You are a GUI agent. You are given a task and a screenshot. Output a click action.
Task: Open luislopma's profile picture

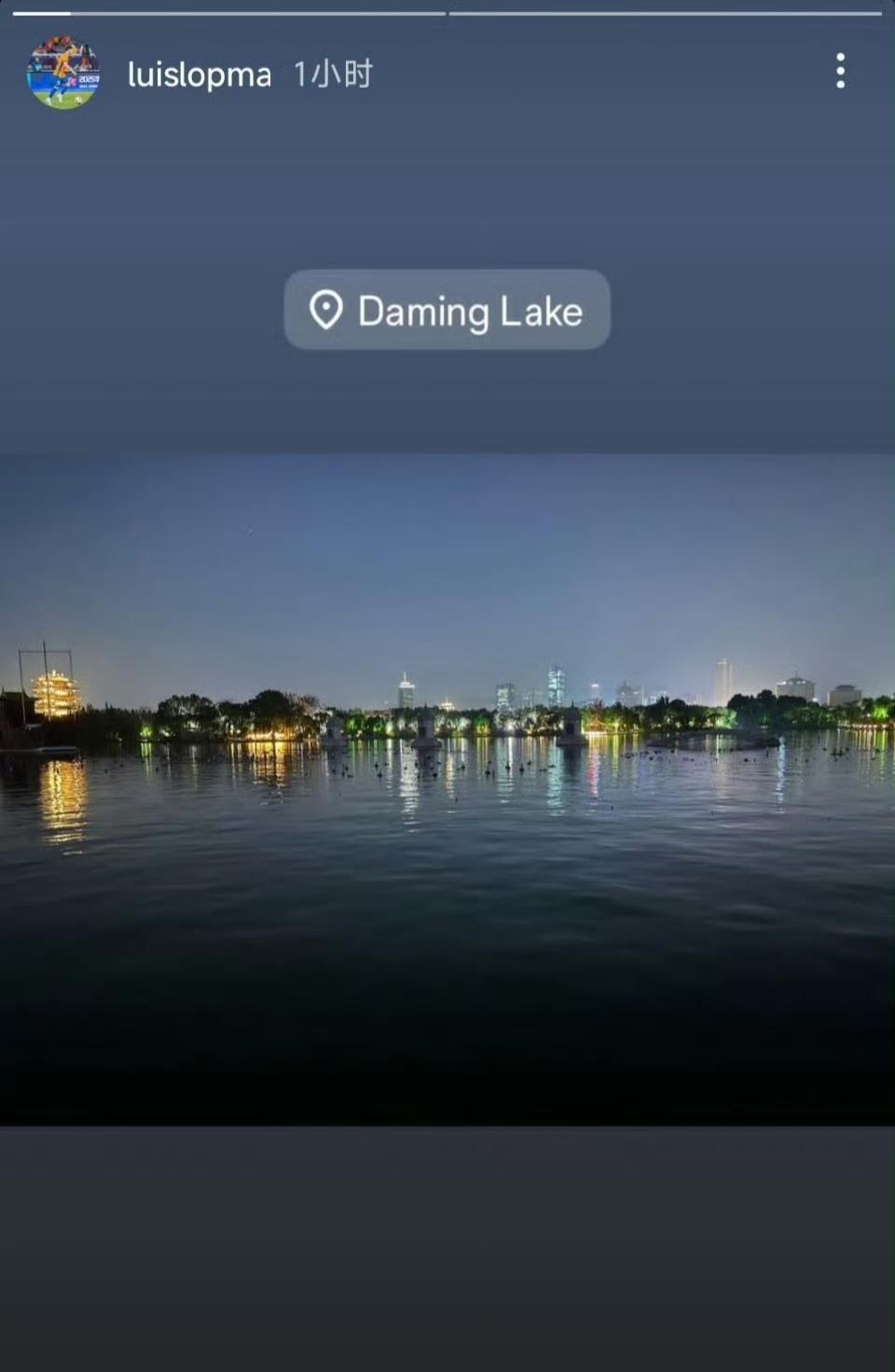[x=62, y=73]
